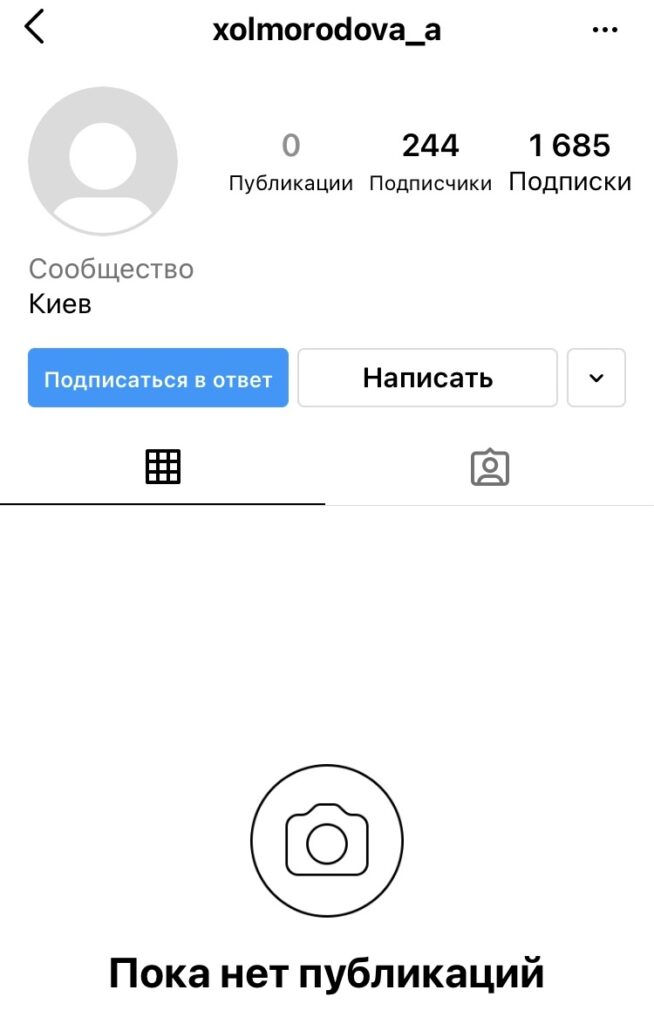Switch to the posts grid tab

(163, 467)
